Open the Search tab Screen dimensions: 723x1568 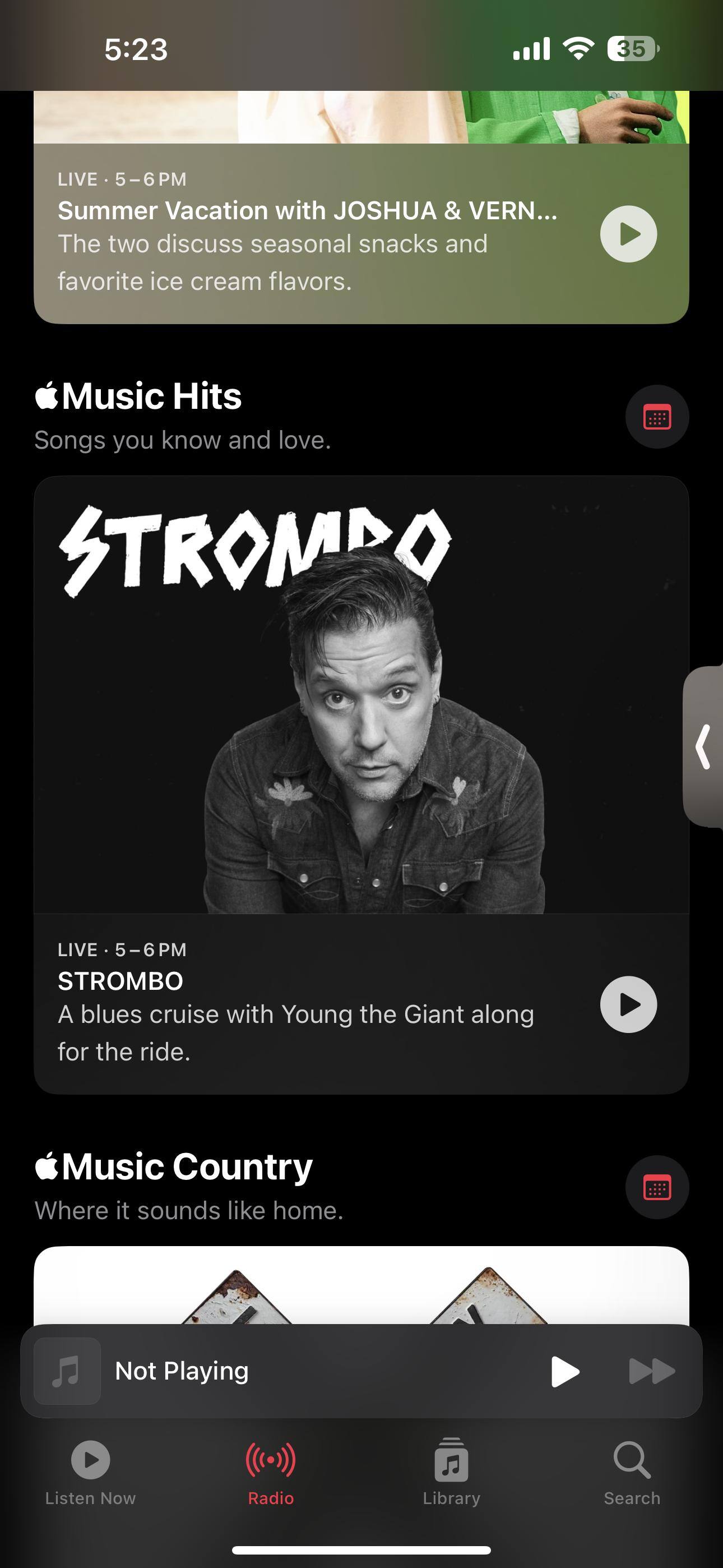click(632, 1470)
